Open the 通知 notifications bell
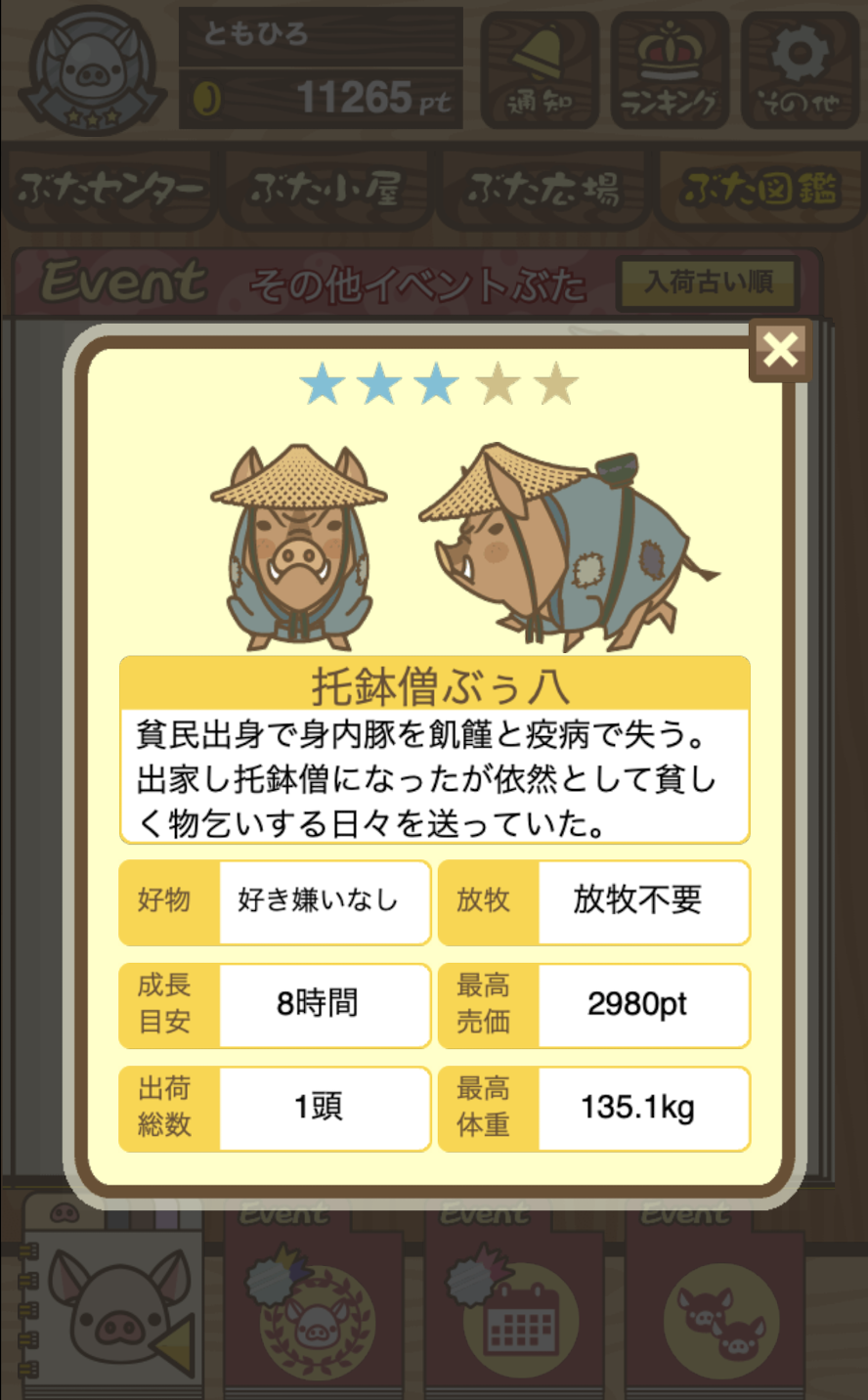Image resolution: width=868 pixels, height=1400 pixels. (540, 70)
